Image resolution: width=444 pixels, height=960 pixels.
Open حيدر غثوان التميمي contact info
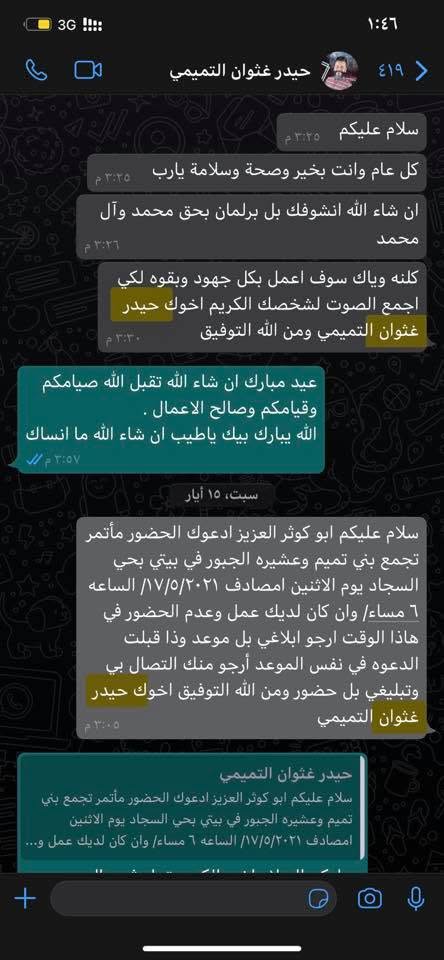pos(241,72)
